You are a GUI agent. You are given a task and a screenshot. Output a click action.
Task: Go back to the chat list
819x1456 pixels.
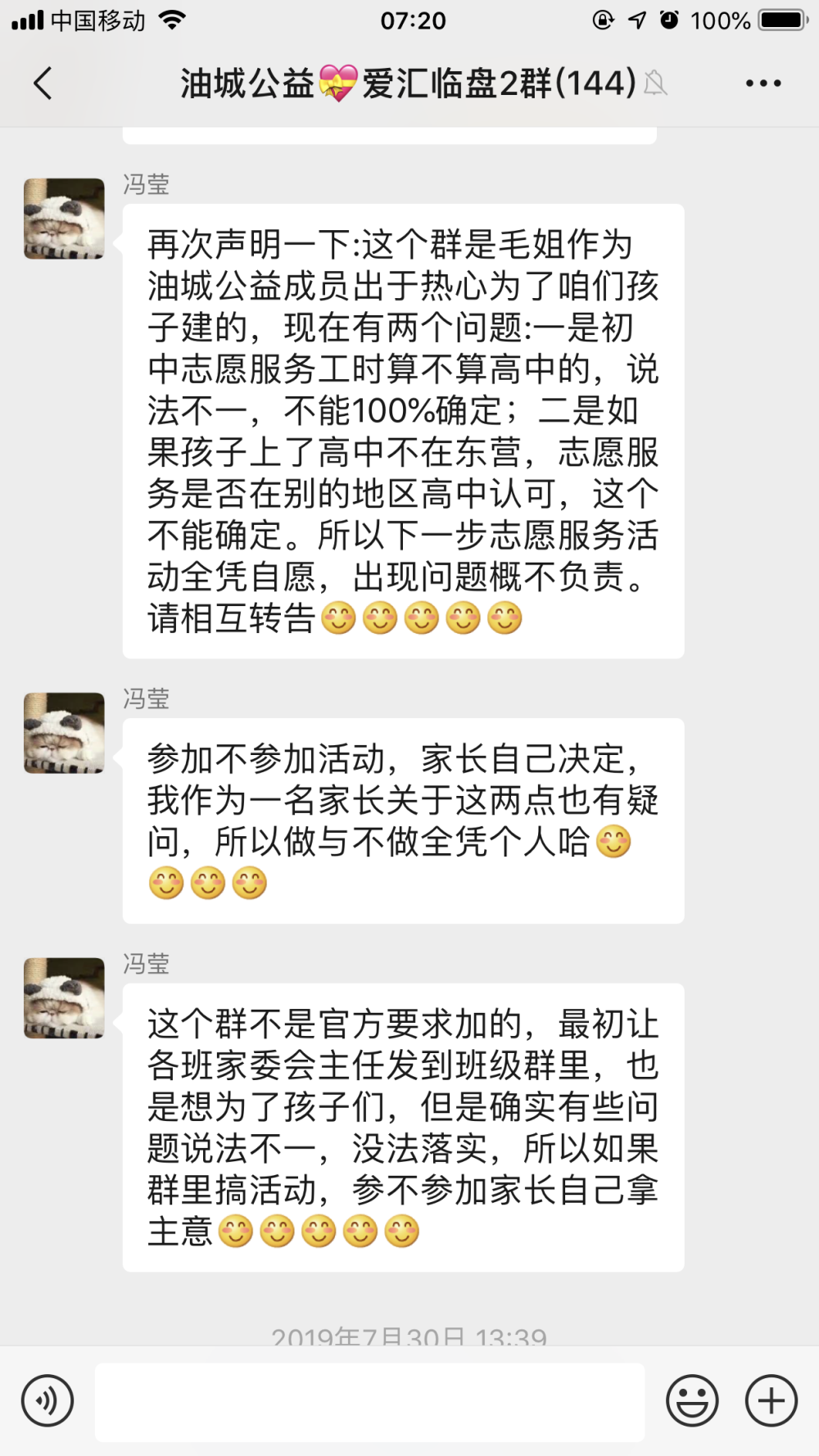coord(43,84)
